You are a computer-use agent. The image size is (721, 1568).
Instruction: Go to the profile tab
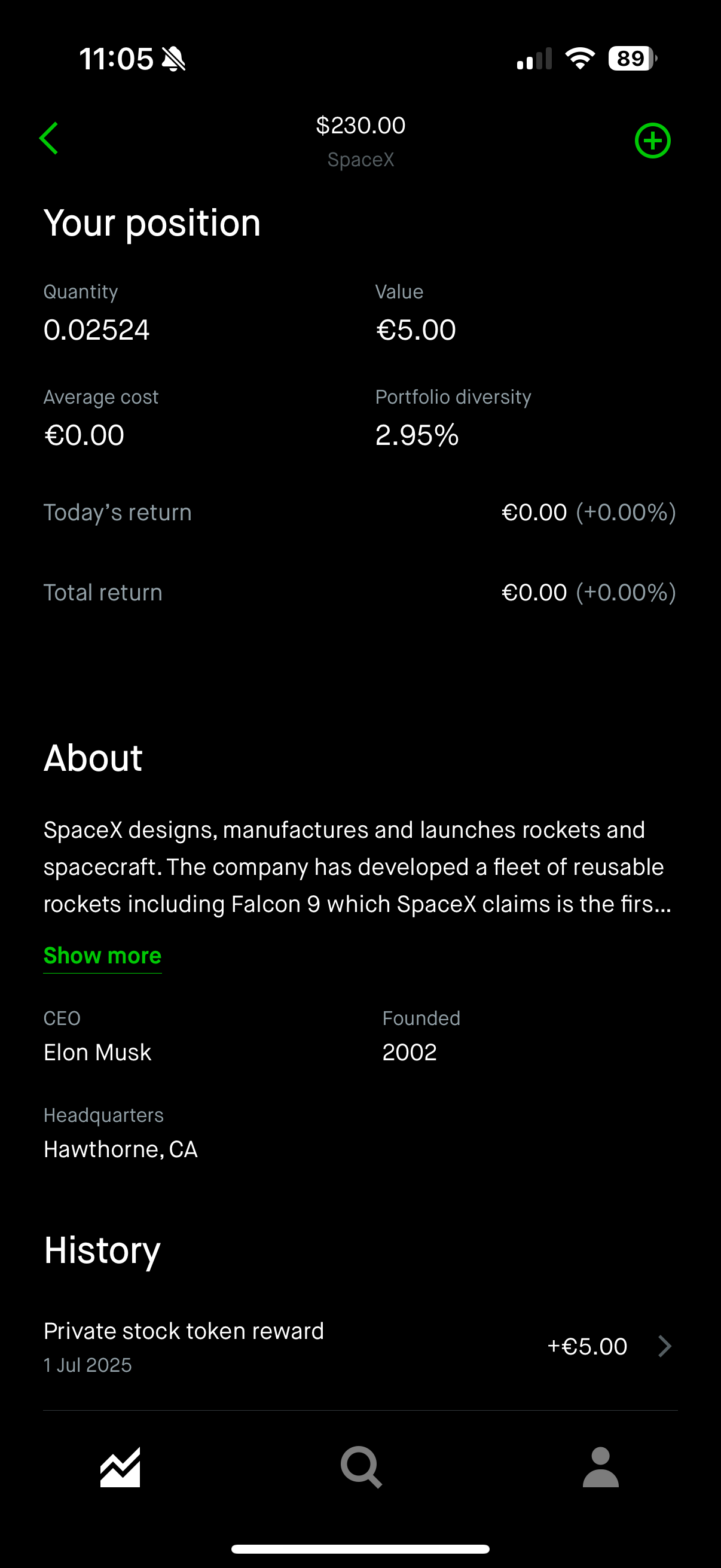coord(600,1467)
